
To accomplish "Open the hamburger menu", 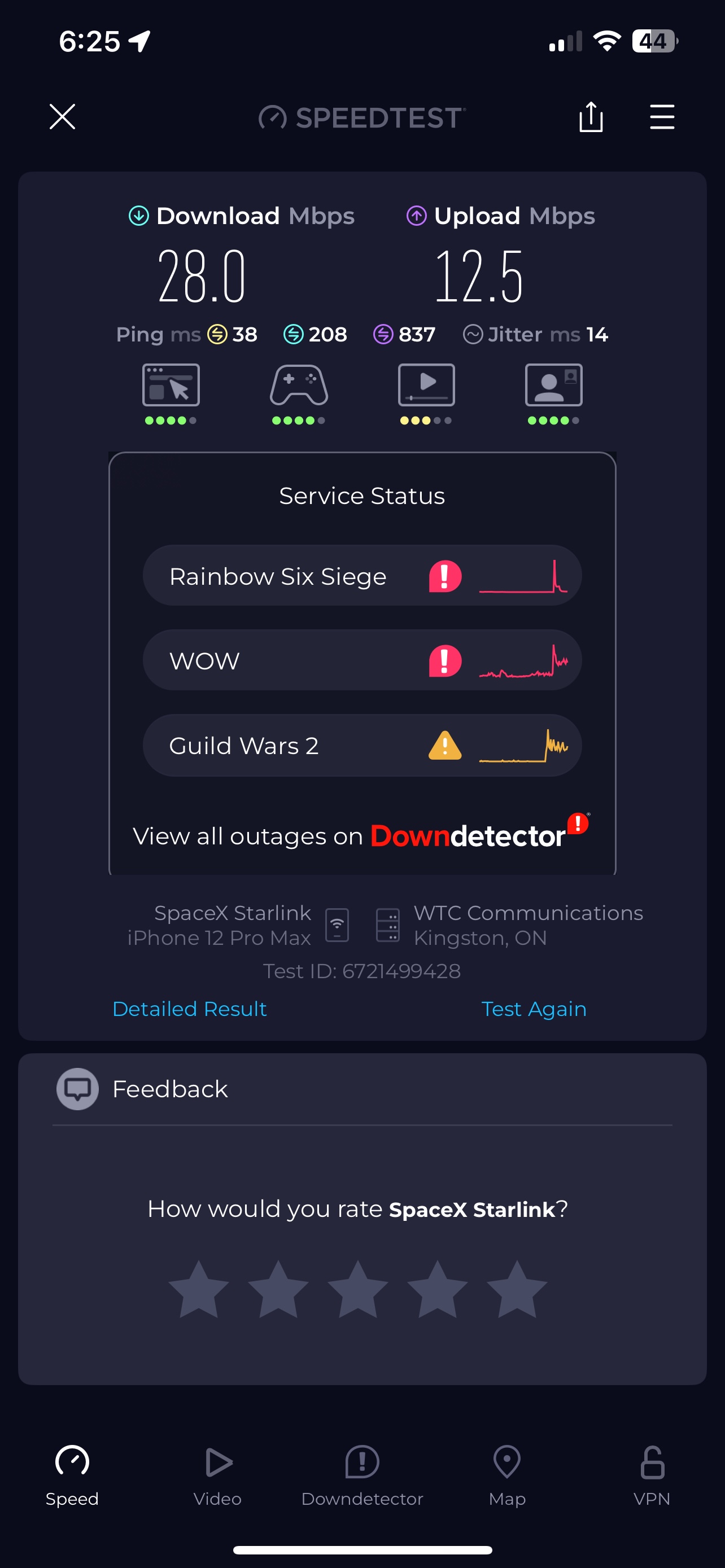I will point(662,116).
